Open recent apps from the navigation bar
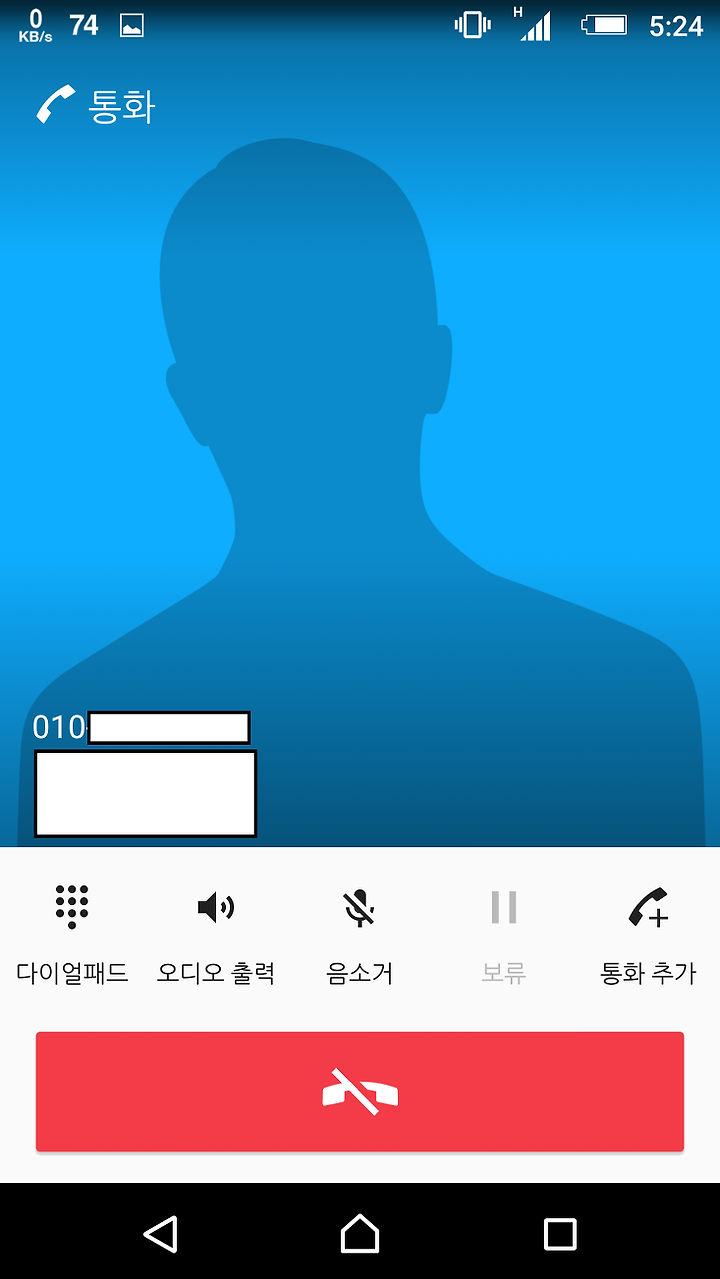Screen dimensions: 720x1279 click(560, 1233)
